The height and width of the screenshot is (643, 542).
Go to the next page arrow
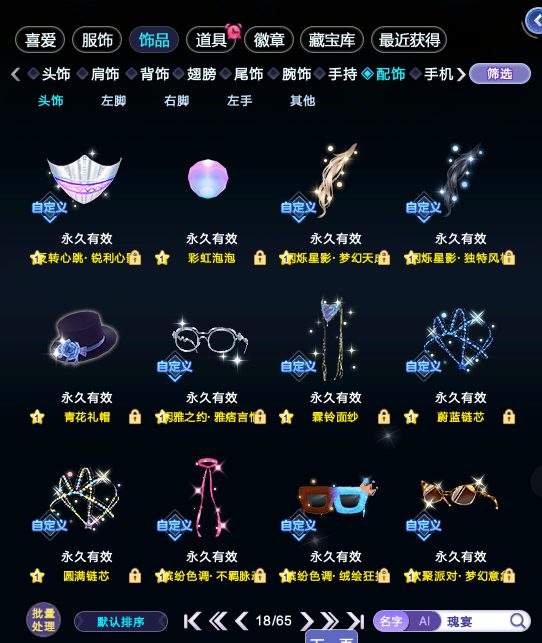click(307, 621)
